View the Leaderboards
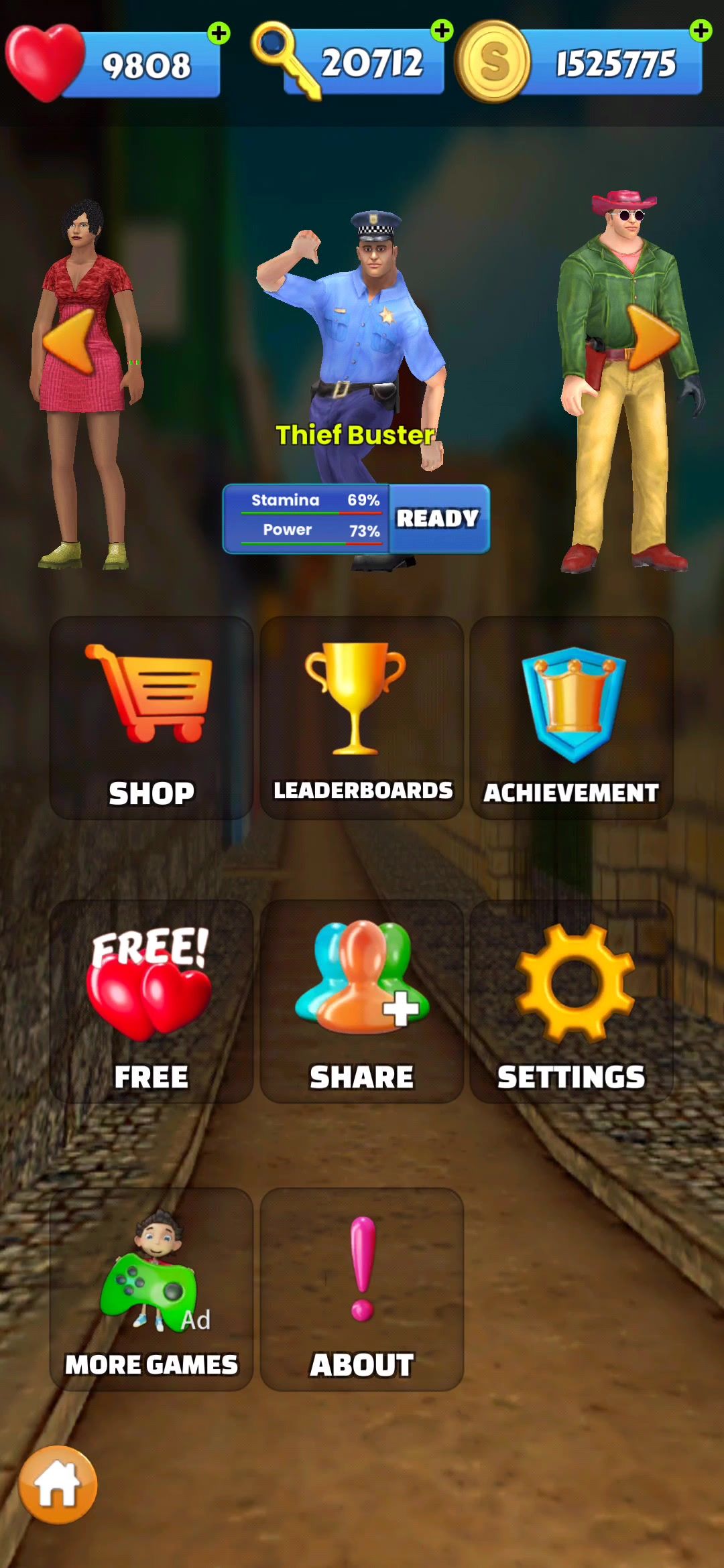The image size is (724, 1568). (x=362, y=718)
